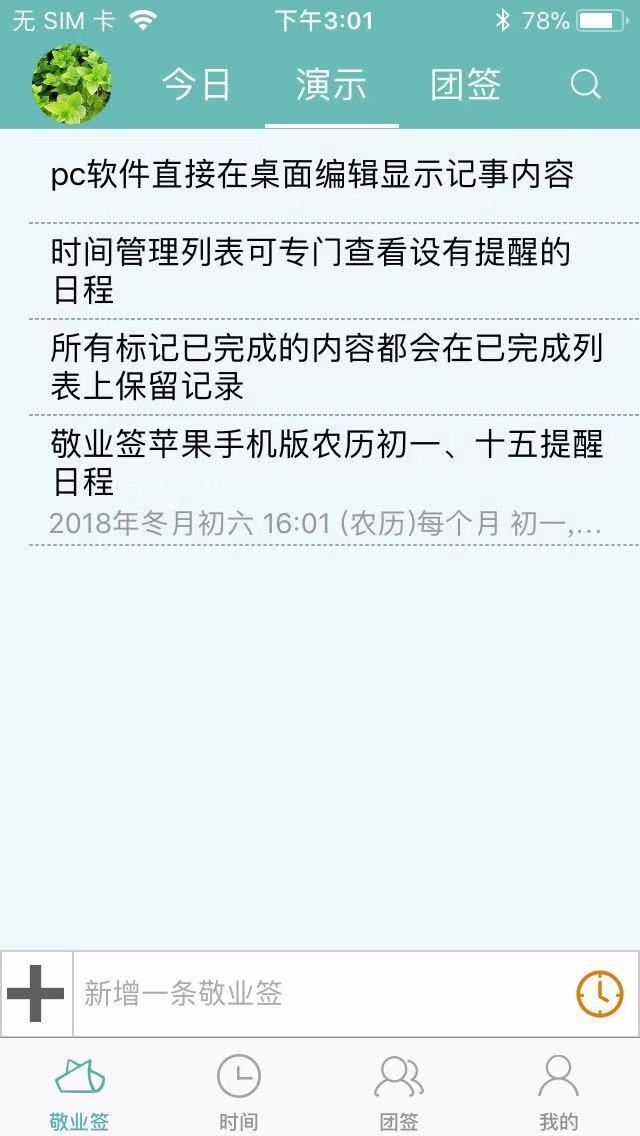640x1136 pixels.
Task: Tap the leaf profile avatar
Action: (71, 84)
